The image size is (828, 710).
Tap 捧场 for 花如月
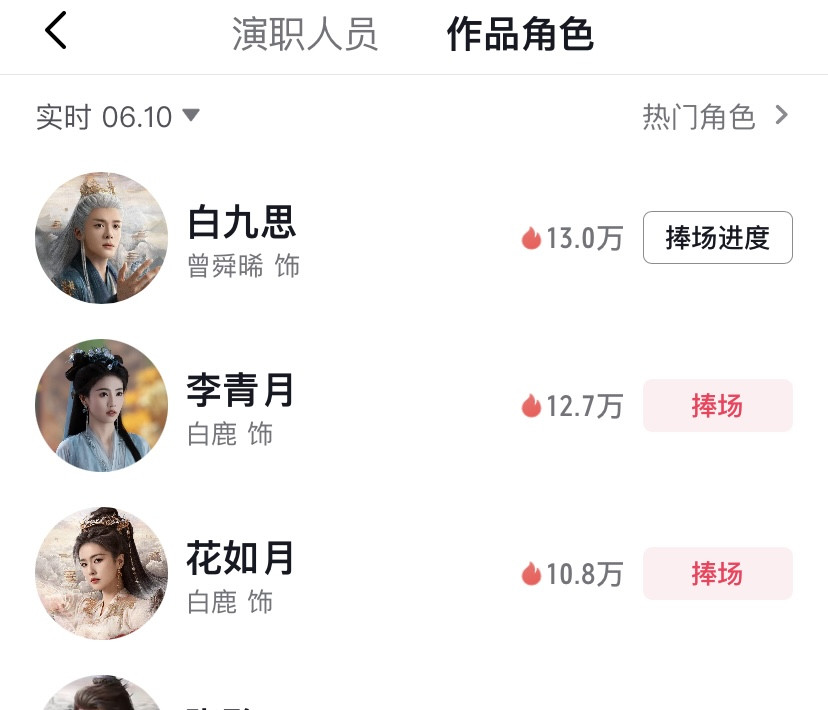[717, 574]
